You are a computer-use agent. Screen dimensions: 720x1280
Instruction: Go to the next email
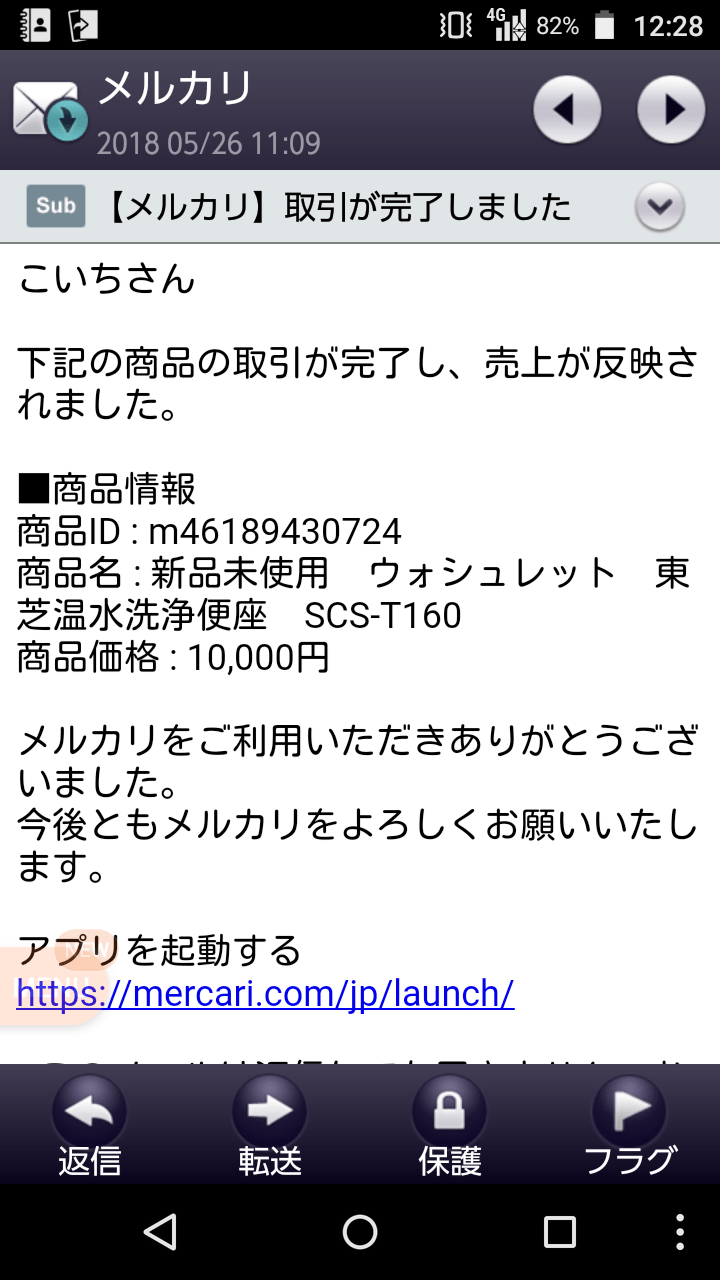click(x=671, y=109)
